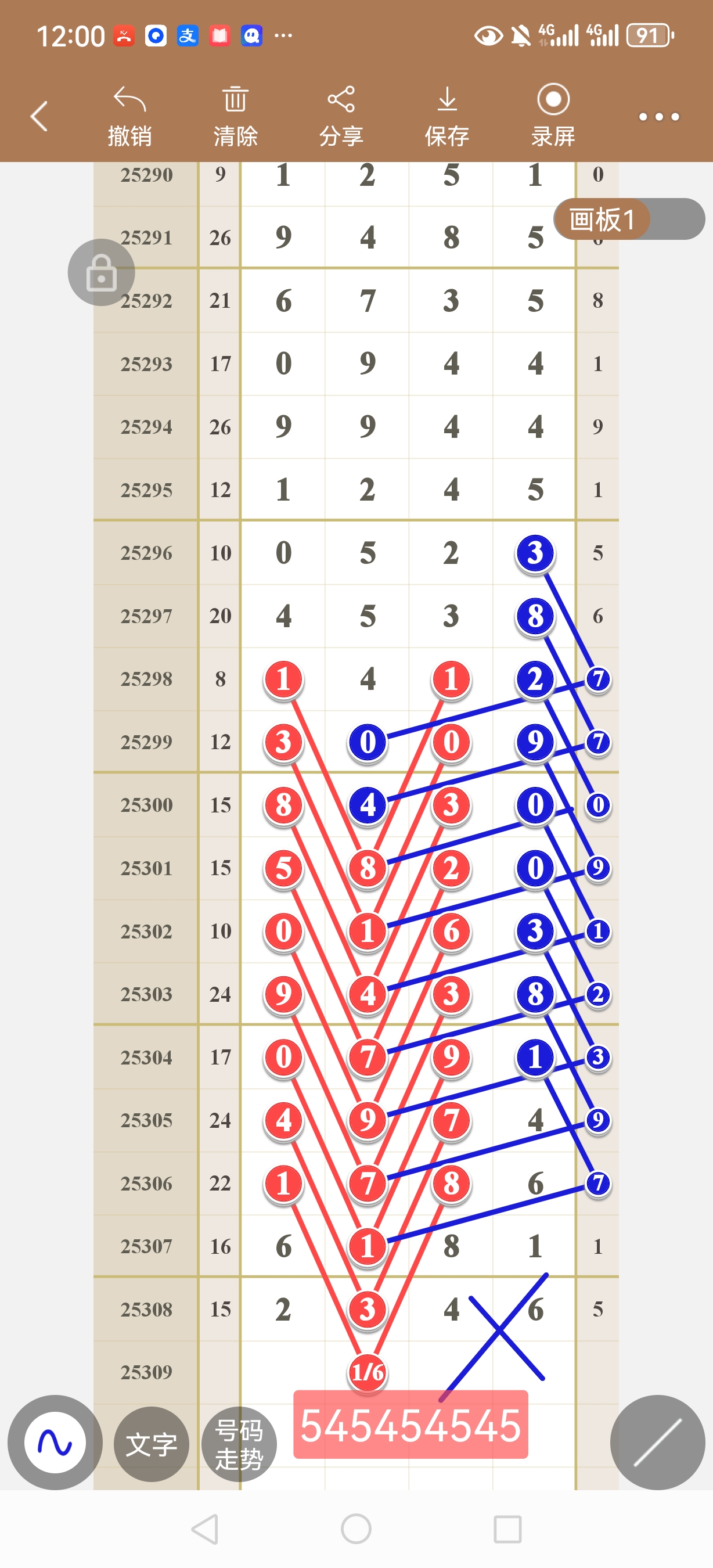
Task: Open the 画板1 drawing board selector
Action: [x=602, y=219]
